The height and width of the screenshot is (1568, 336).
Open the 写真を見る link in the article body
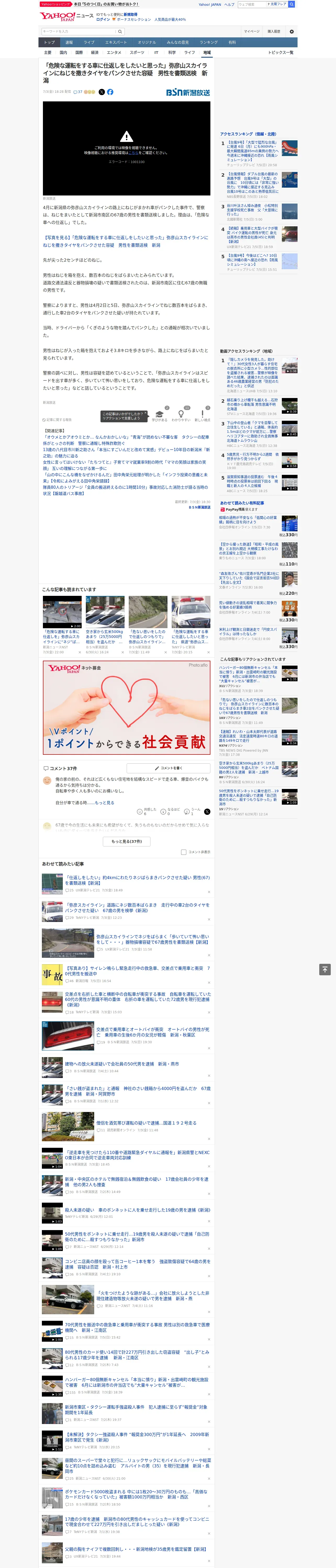coord(125,241)
